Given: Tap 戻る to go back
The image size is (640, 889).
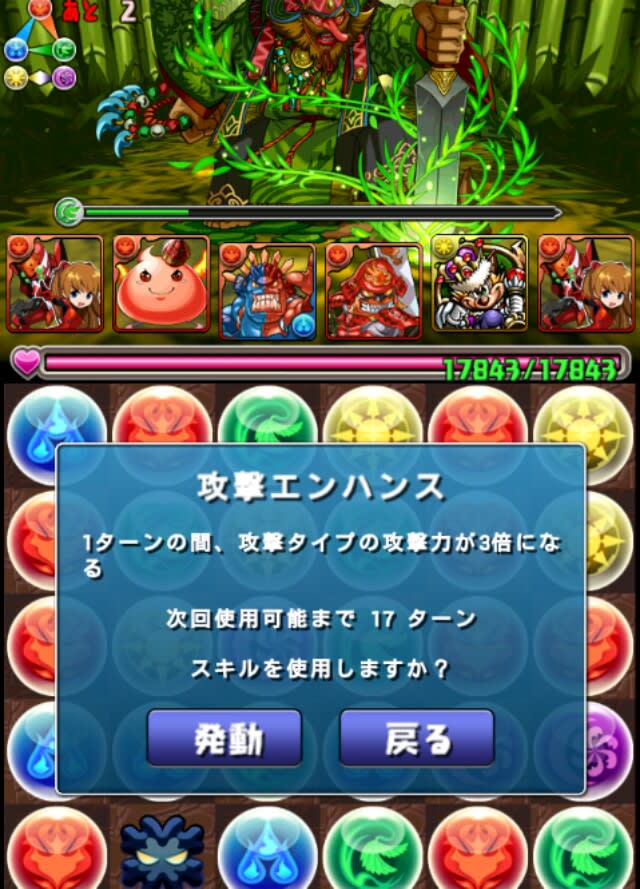Looking at the screenshot, I should pos(417,738).
